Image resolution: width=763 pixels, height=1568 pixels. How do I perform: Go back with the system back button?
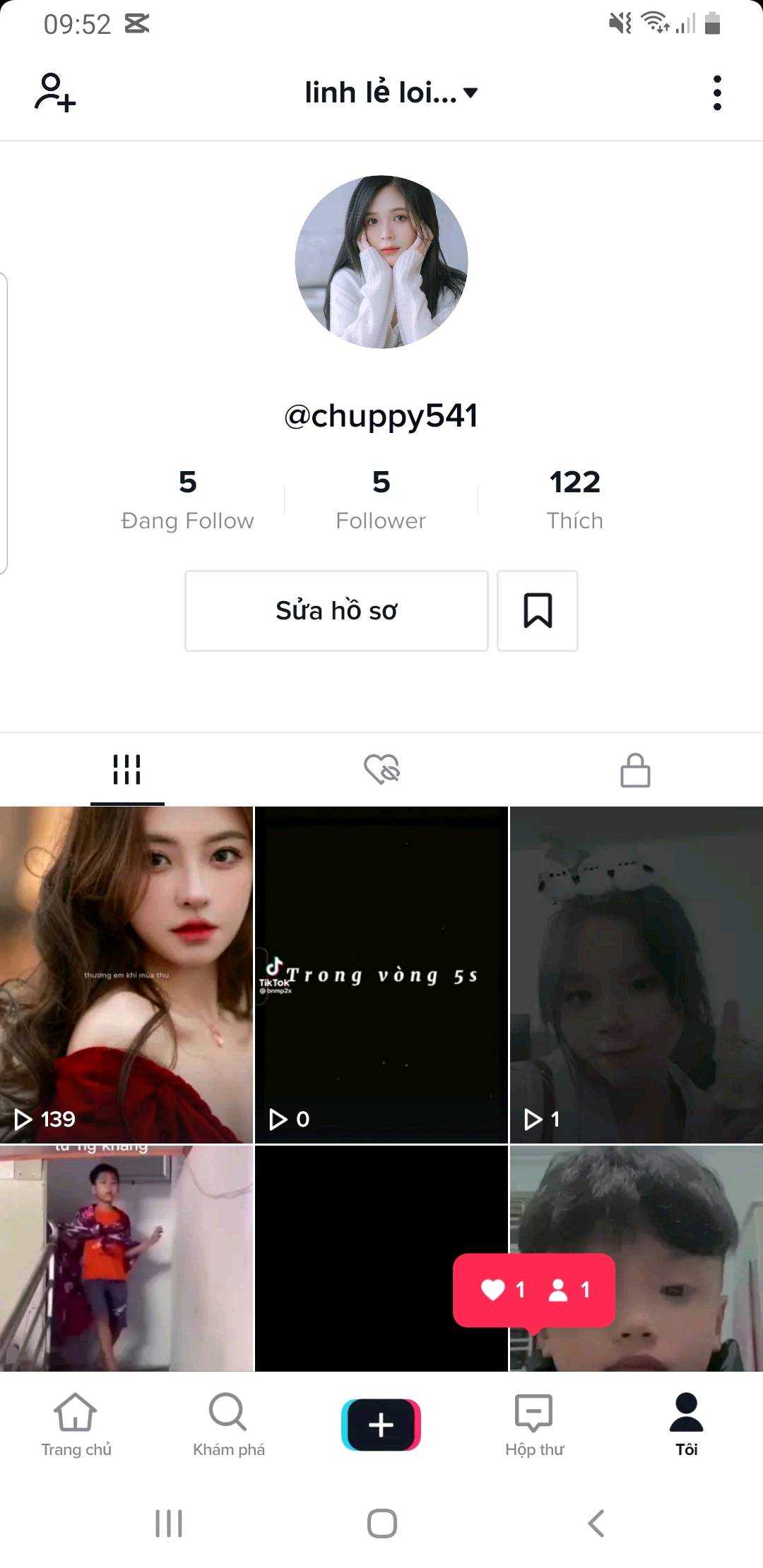(x=596, y=1524)
